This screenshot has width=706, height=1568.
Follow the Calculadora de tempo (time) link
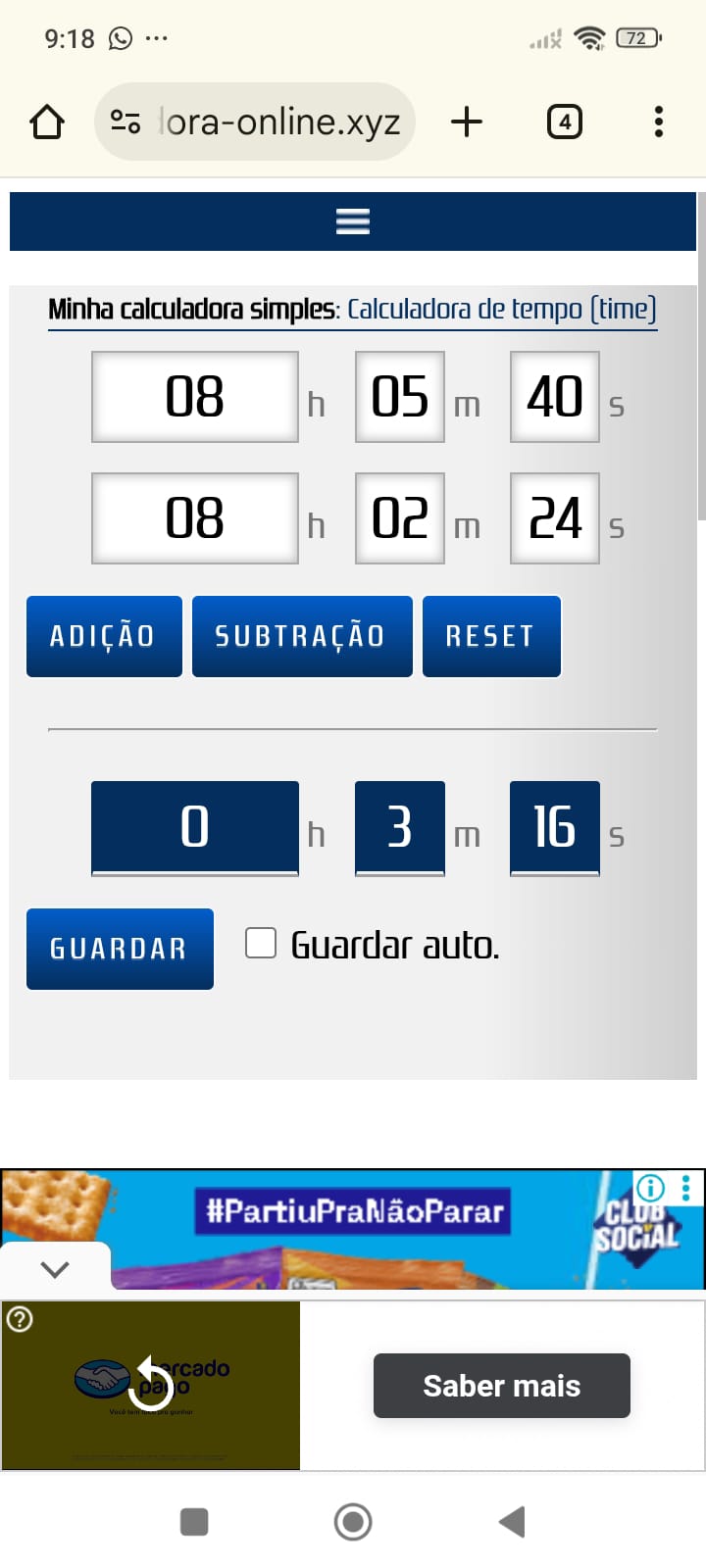(x=501, y=310)
